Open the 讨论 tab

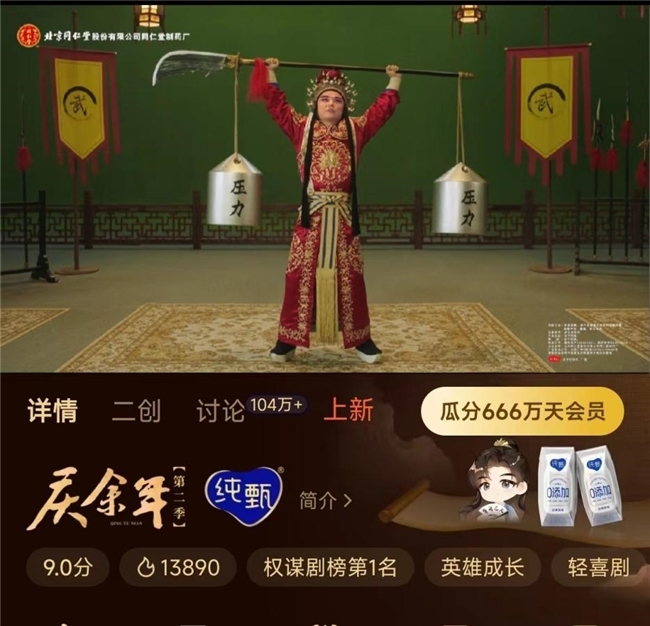[221, 411]
